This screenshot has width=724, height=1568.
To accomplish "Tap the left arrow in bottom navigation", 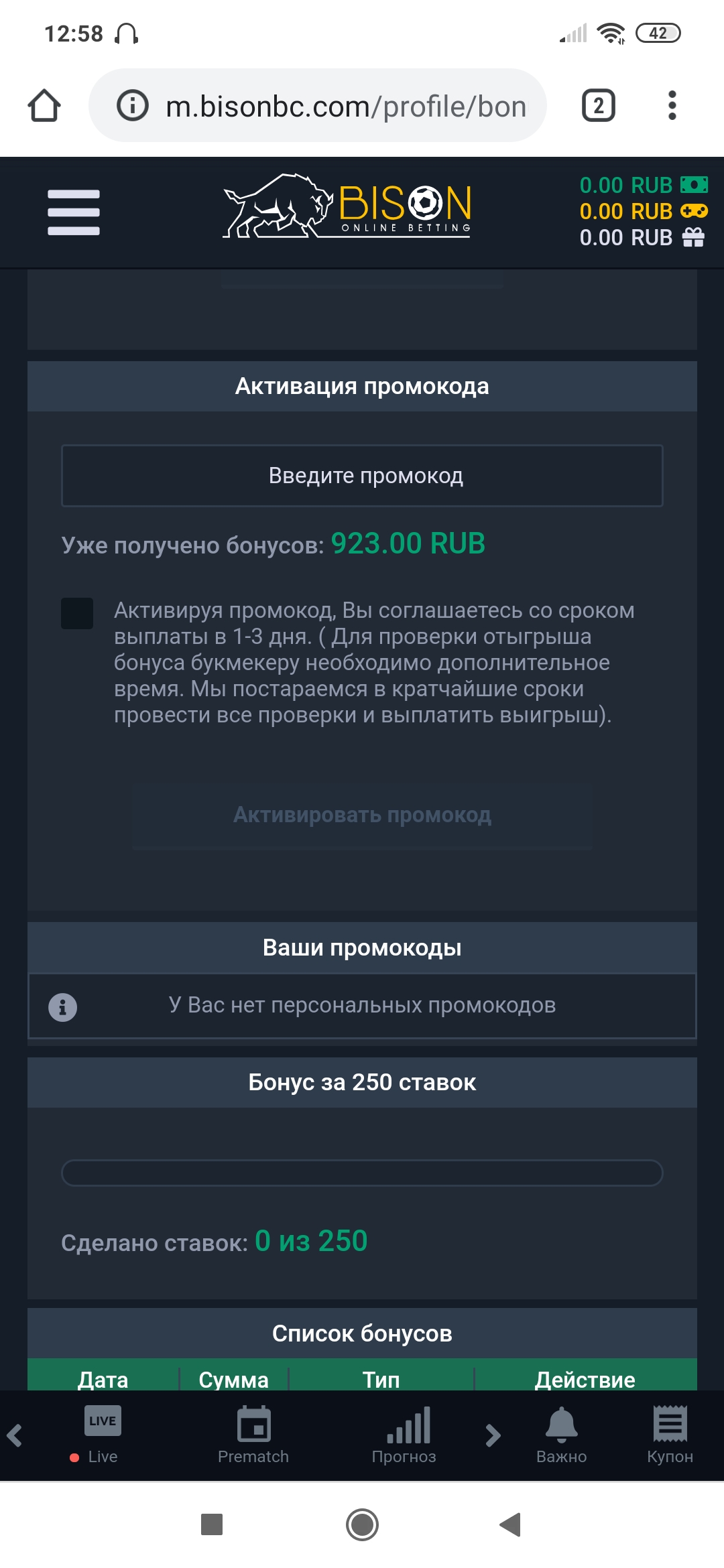I will point(15,1435).
